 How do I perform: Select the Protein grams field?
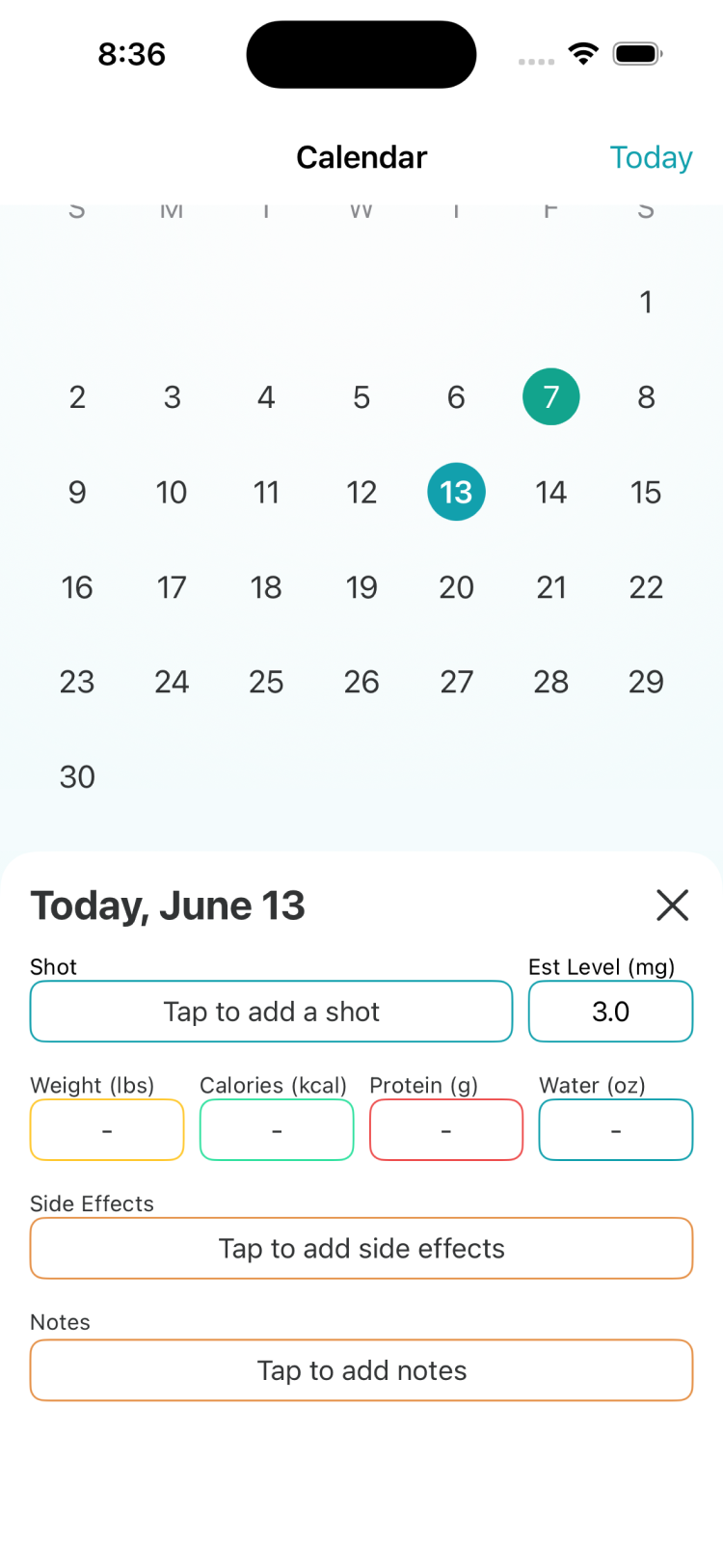(446, 1130)
